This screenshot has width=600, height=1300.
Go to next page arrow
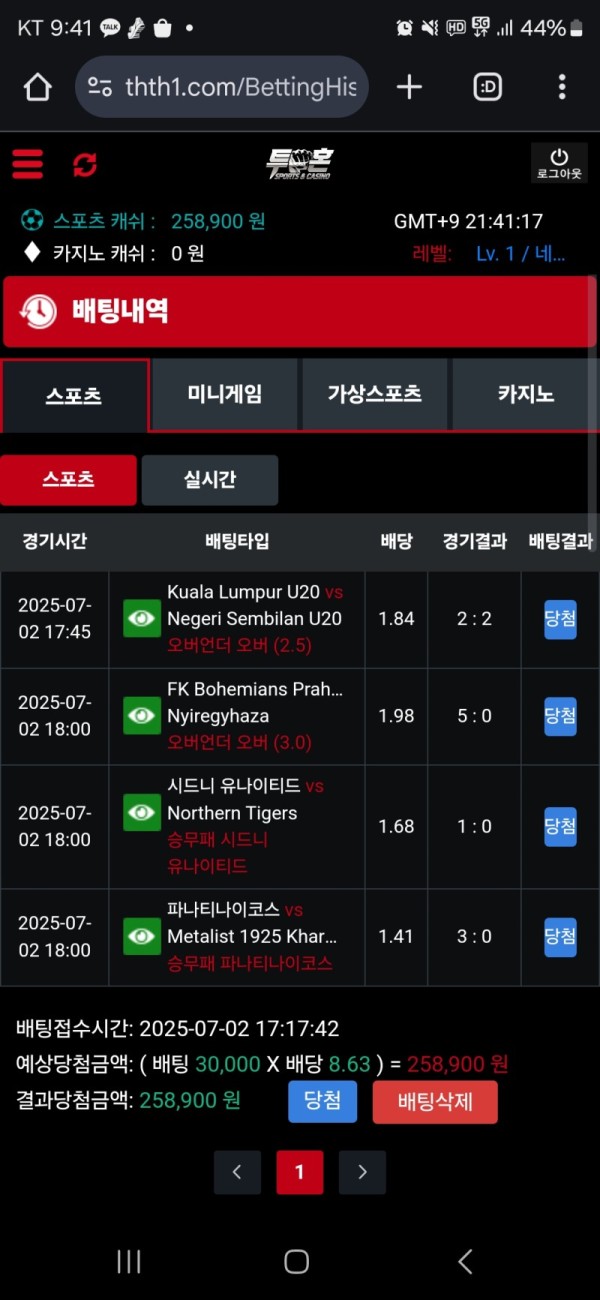tap(362, 1172)
